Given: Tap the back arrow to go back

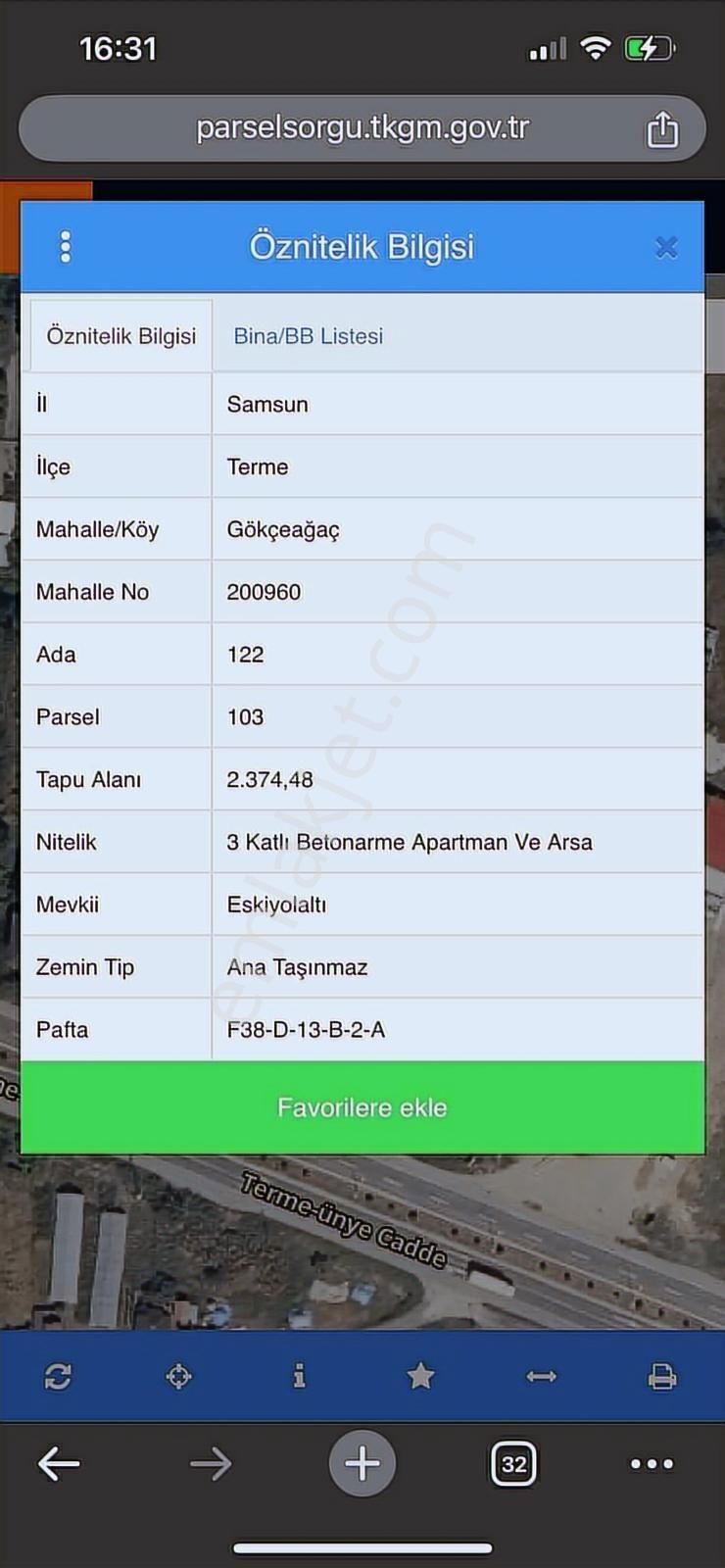Looking at the screenshot, I should pyautogui.click(x=60, y=1463).
